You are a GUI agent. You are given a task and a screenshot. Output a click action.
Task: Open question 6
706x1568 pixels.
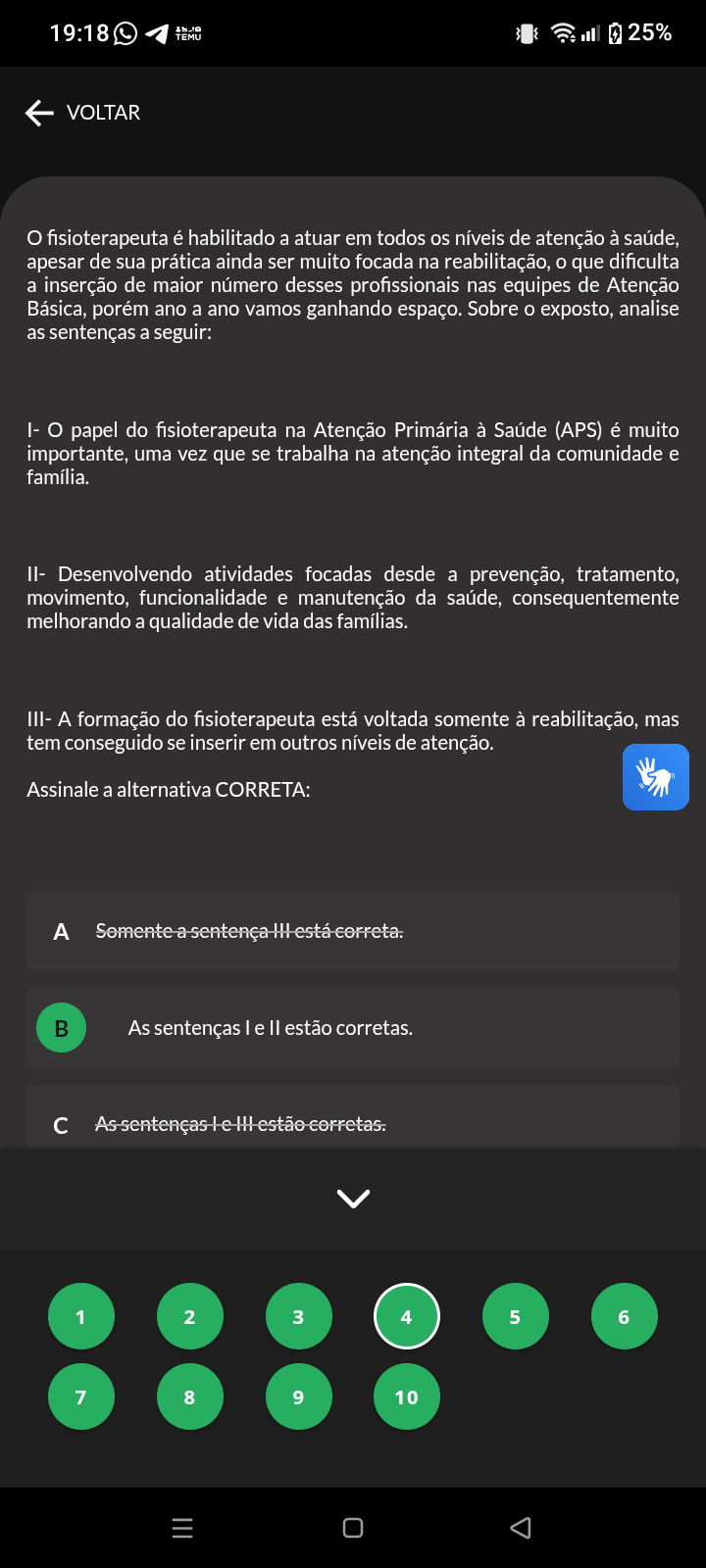coord(625,1316)
